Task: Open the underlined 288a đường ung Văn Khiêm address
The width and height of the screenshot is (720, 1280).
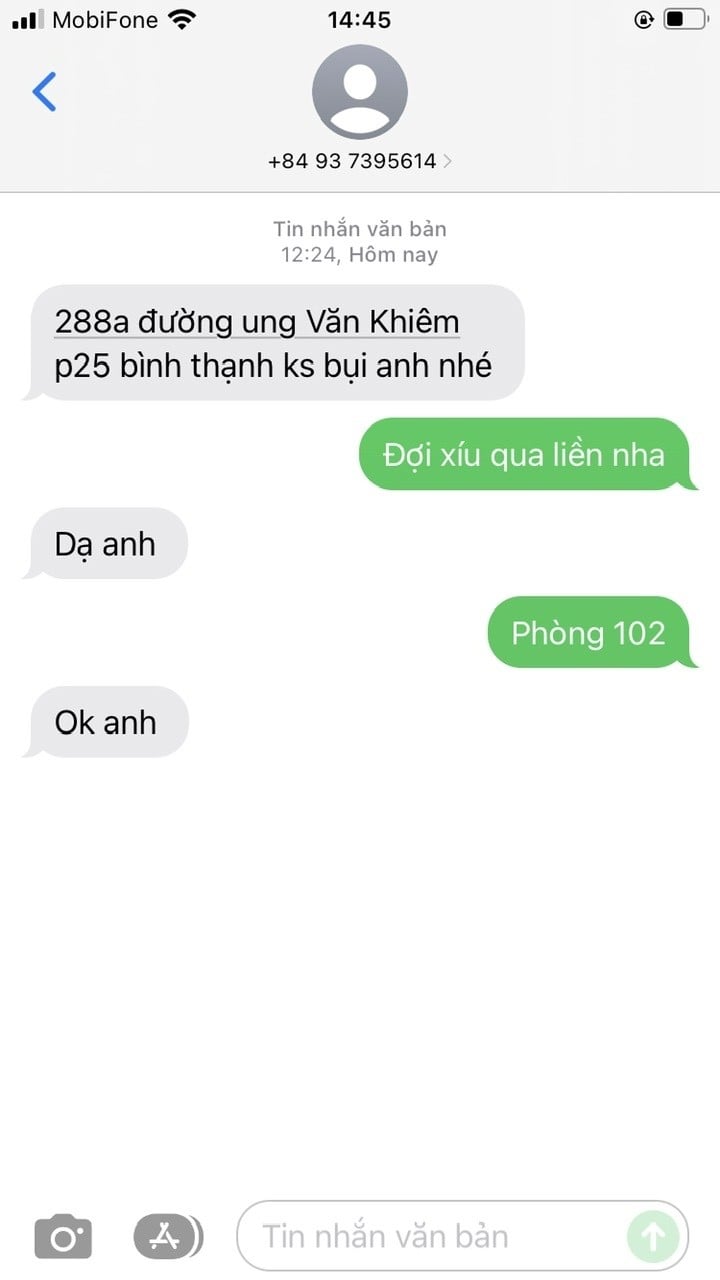Action: (257, 323)
